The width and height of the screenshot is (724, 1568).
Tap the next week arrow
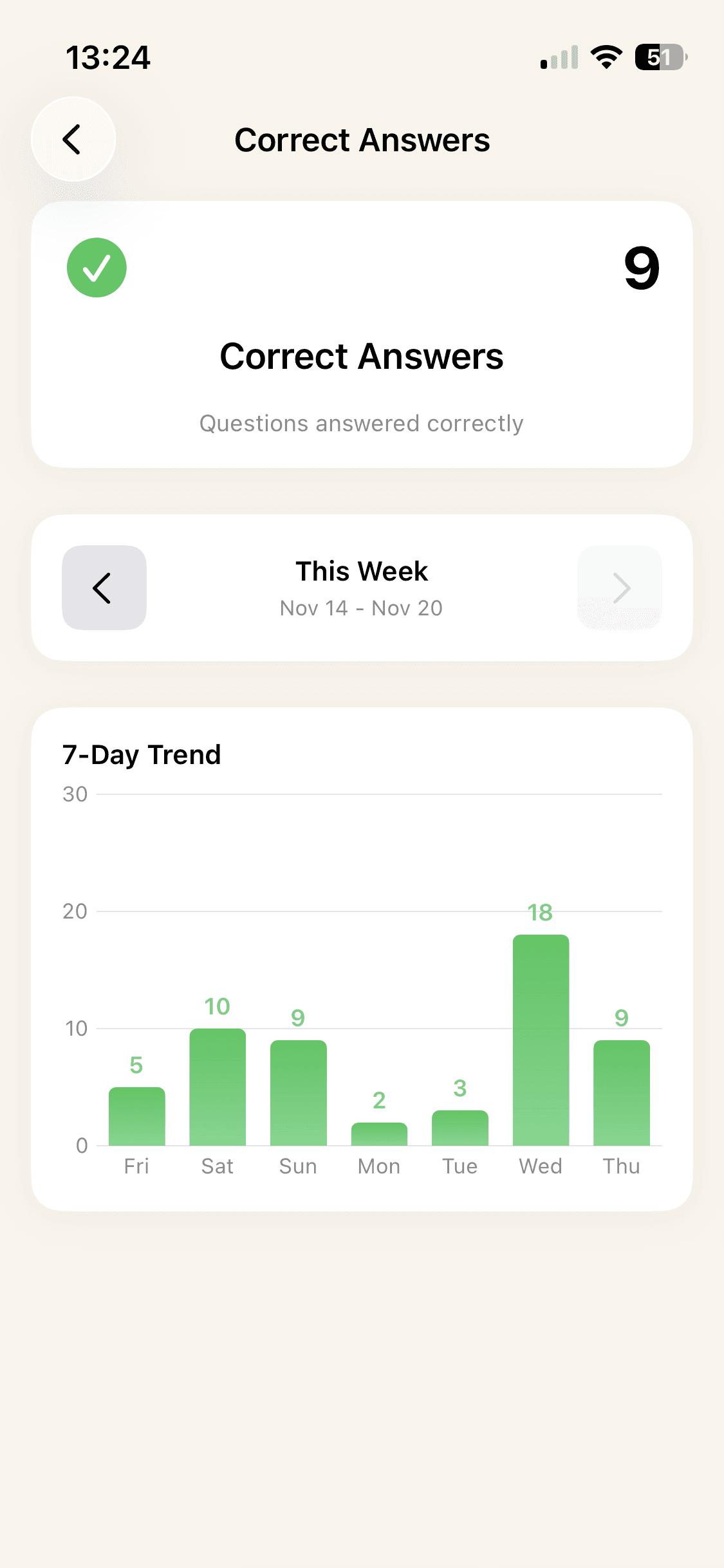pyautogui.click(x=619, y=588)
